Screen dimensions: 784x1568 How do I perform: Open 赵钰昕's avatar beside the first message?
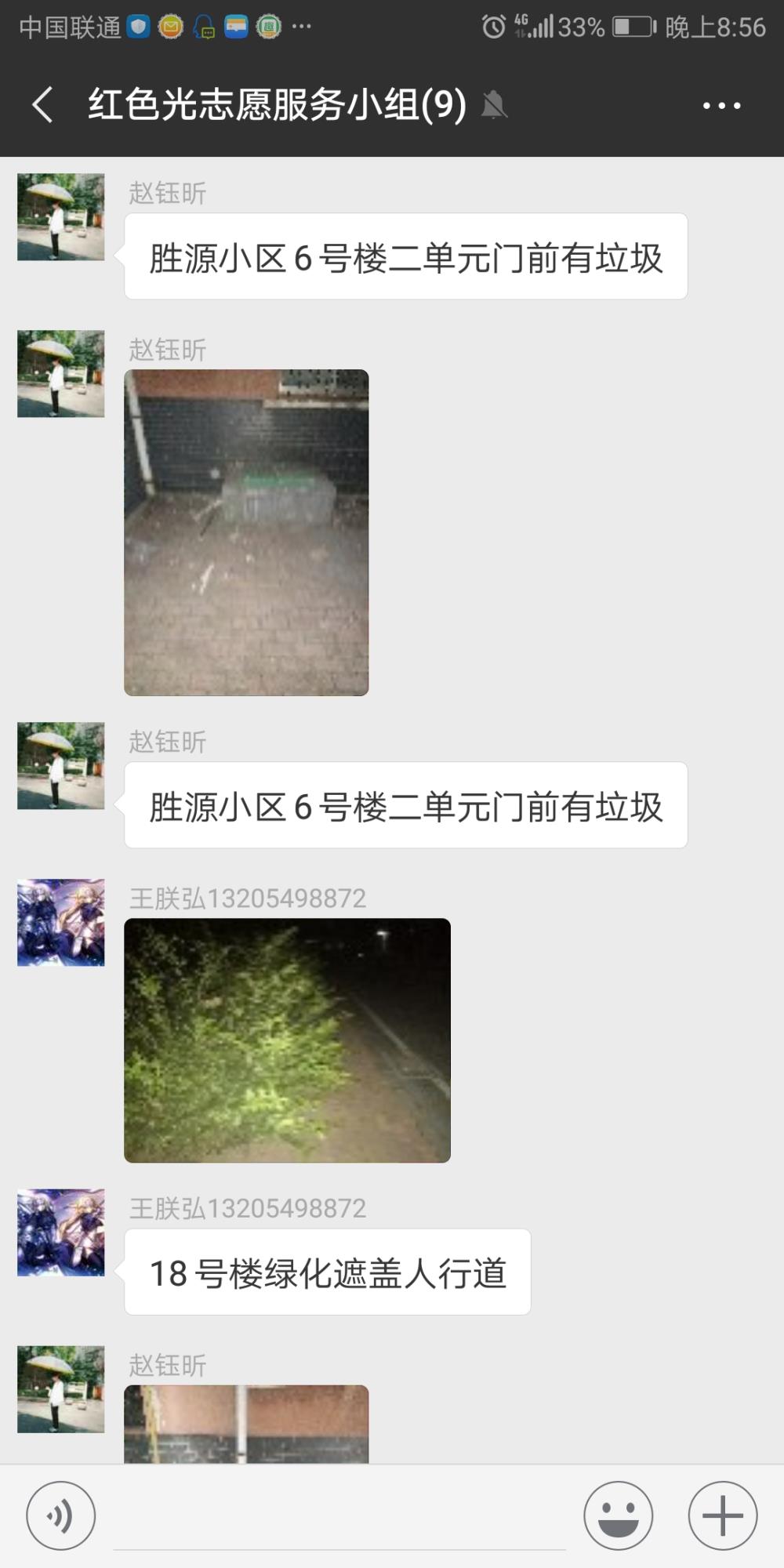(x=61, y=217)
